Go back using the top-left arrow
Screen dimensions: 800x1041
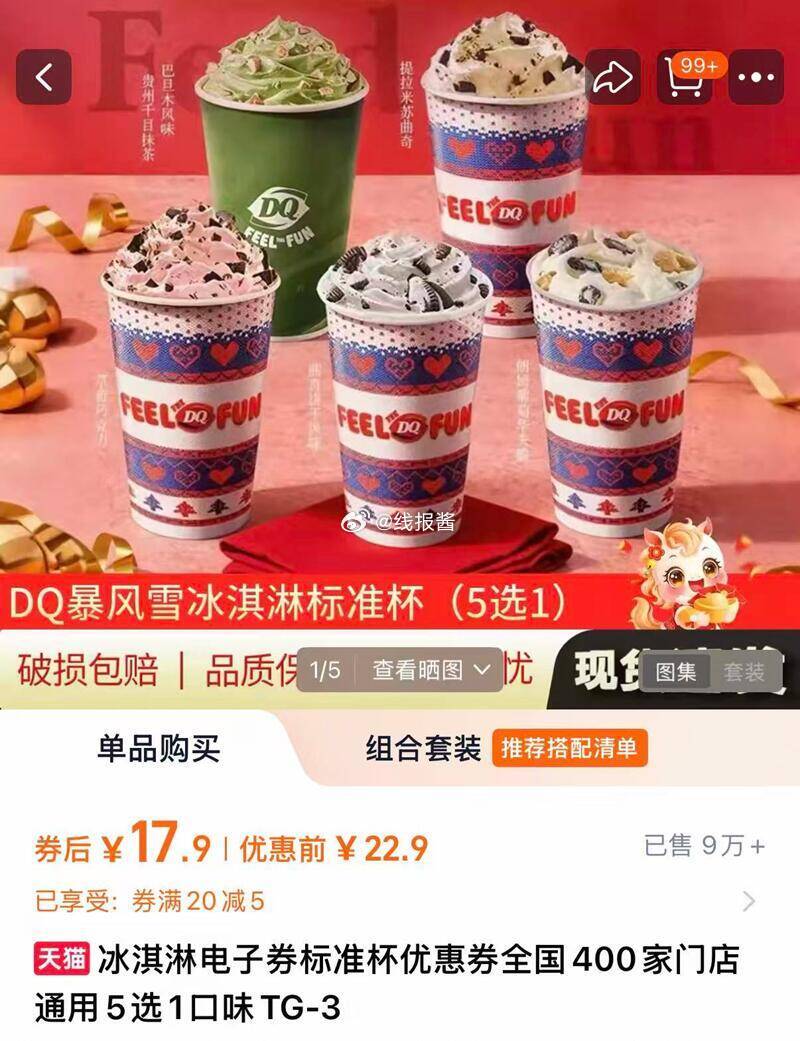coord(44,77)
